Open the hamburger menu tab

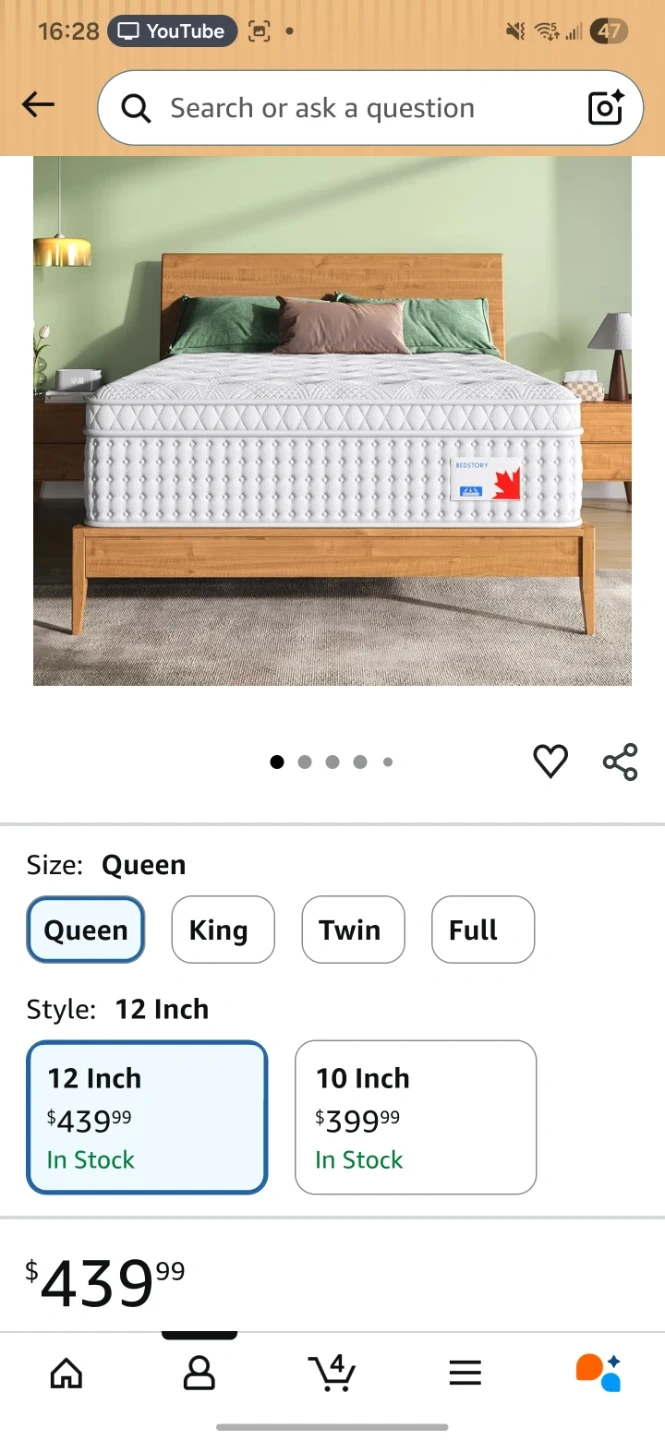pos(465,1373)
